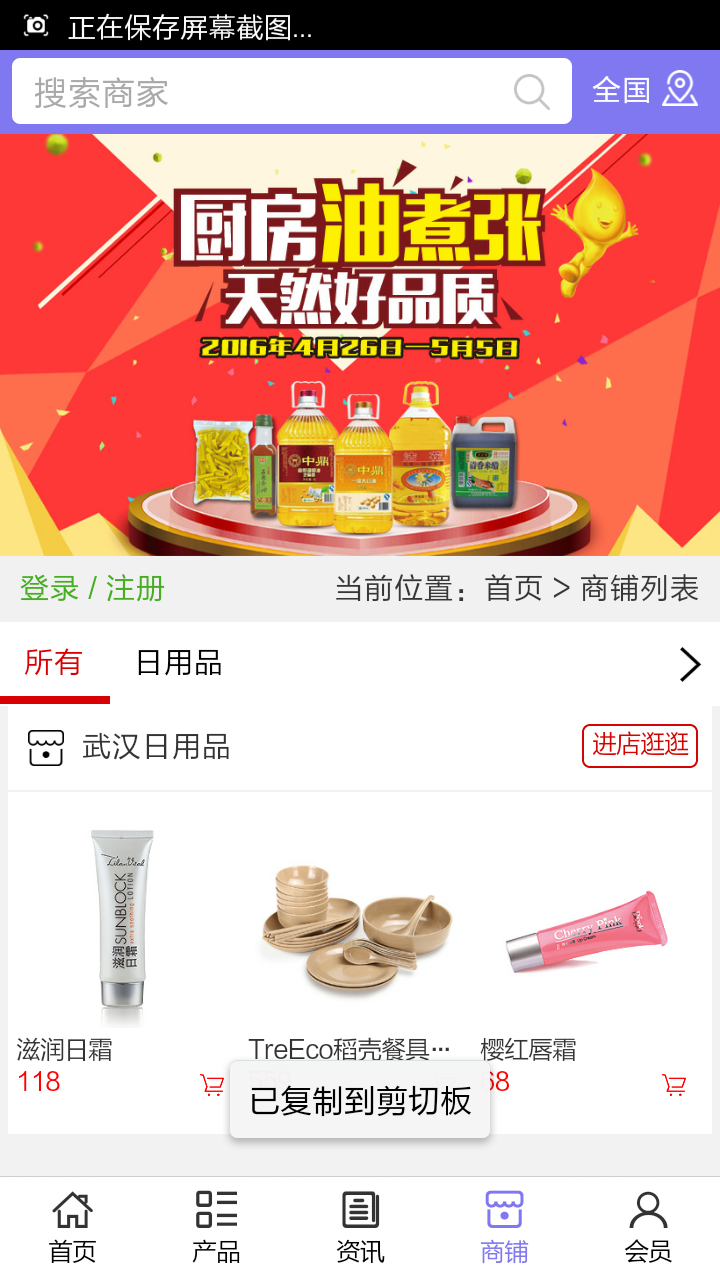This screenshot has height=1280, width=720.
Task: Go to 首页 in the breadcrumb
Action: point(513,588)
